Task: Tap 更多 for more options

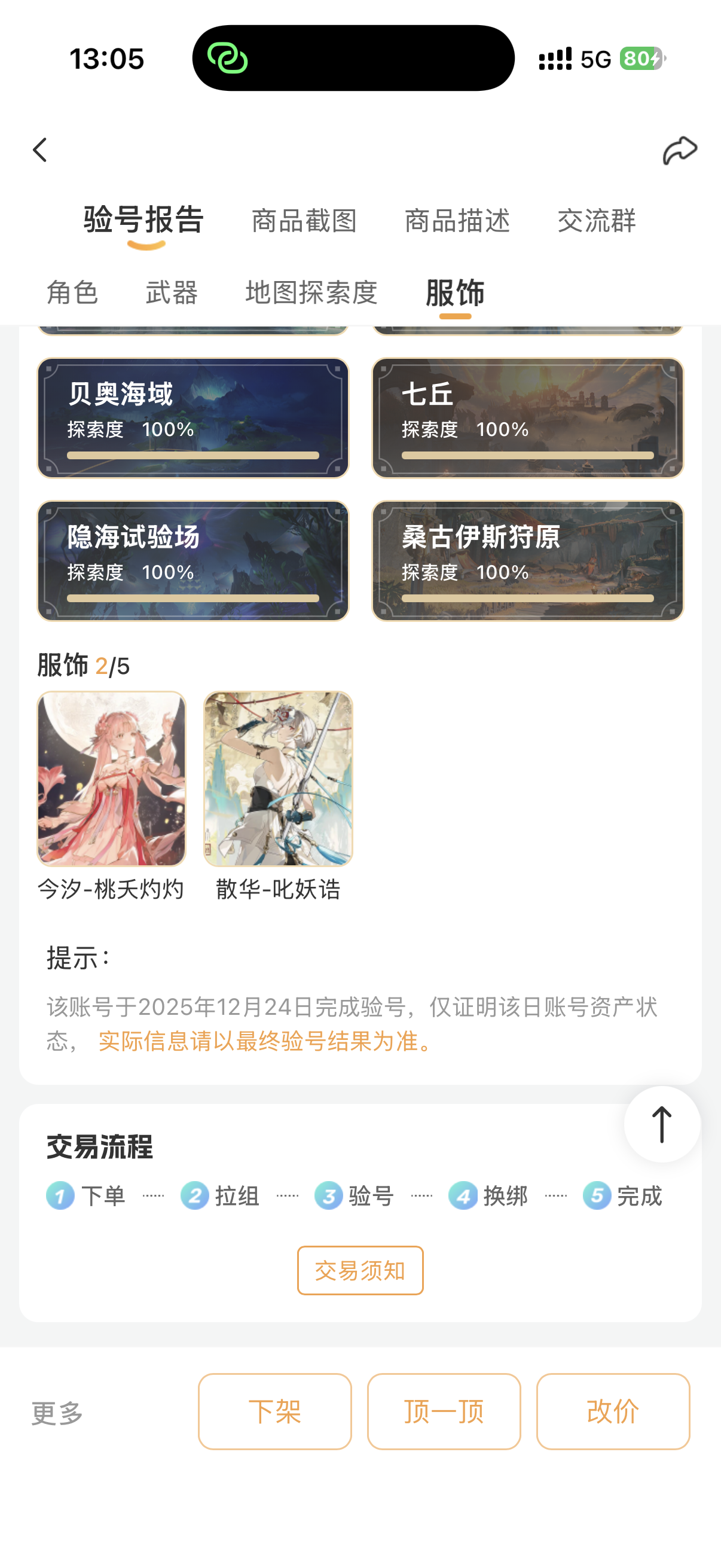Action: click(57, 1412)
